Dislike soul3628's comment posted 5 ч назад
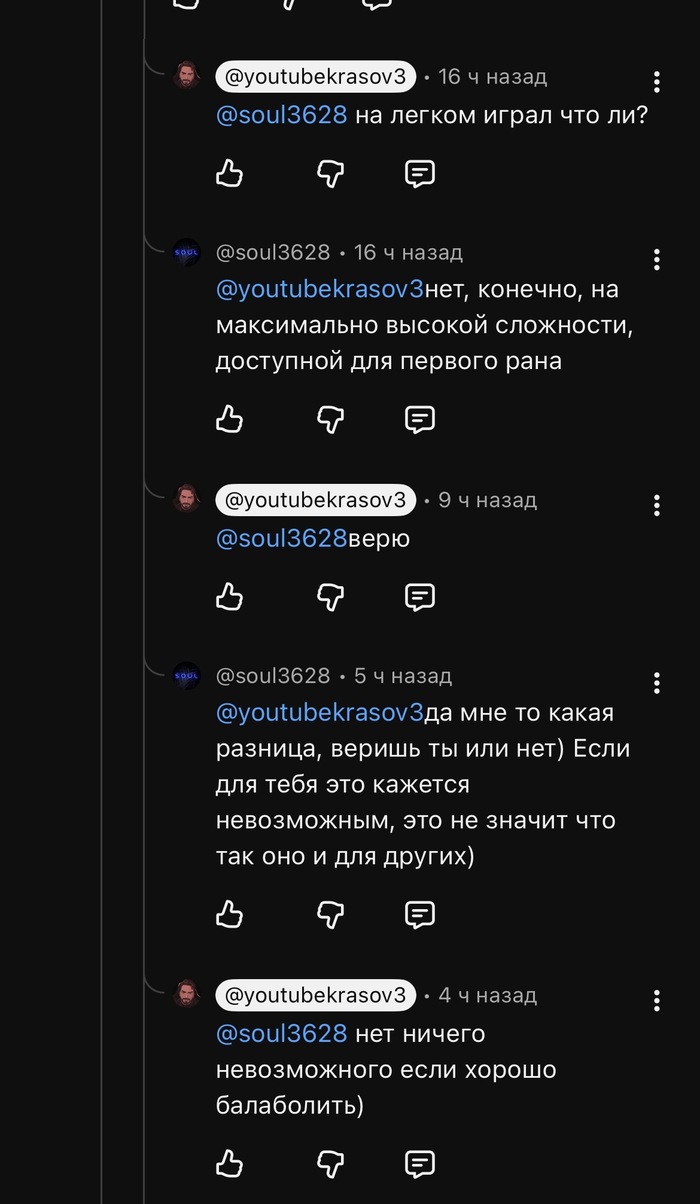This screenshot has height=1204, width=700. [x=330, y=913]
